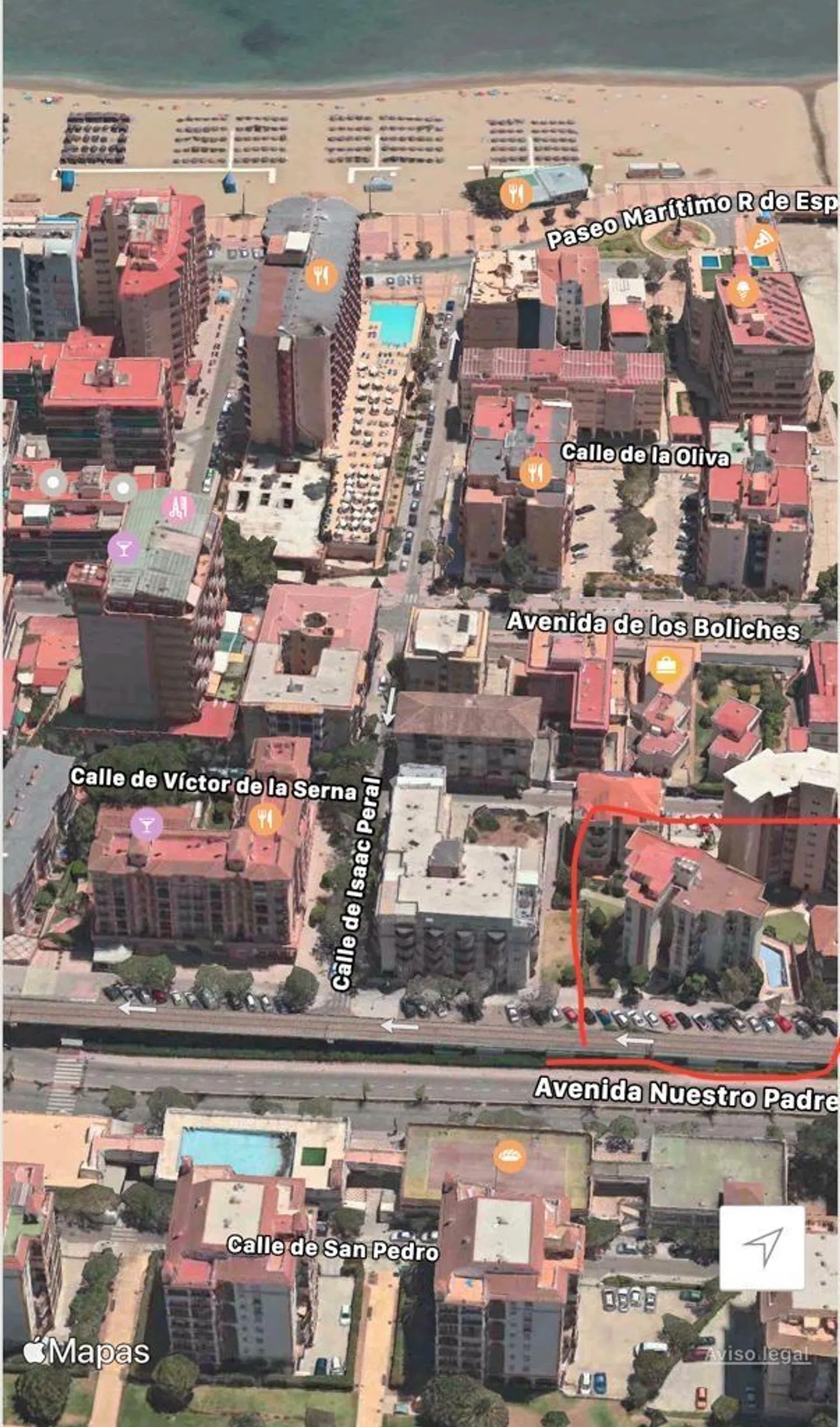Select the ice cream shop marker
This screenshot has width=840, height=1427.
(743, 292)
